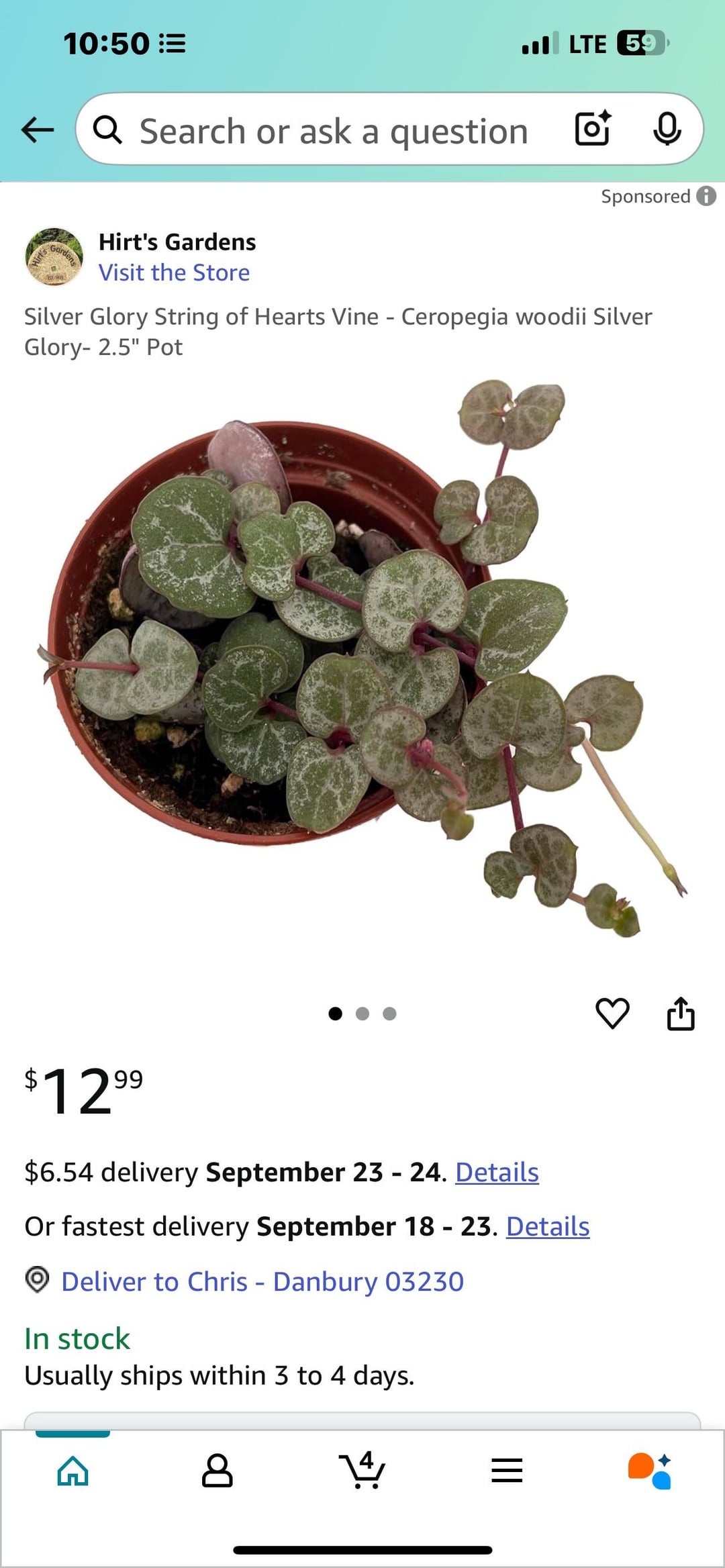Open Details for fastest delivery
Viewport: 725px width, 1568px height.
pyautogui.click(x=548, y=1226)
